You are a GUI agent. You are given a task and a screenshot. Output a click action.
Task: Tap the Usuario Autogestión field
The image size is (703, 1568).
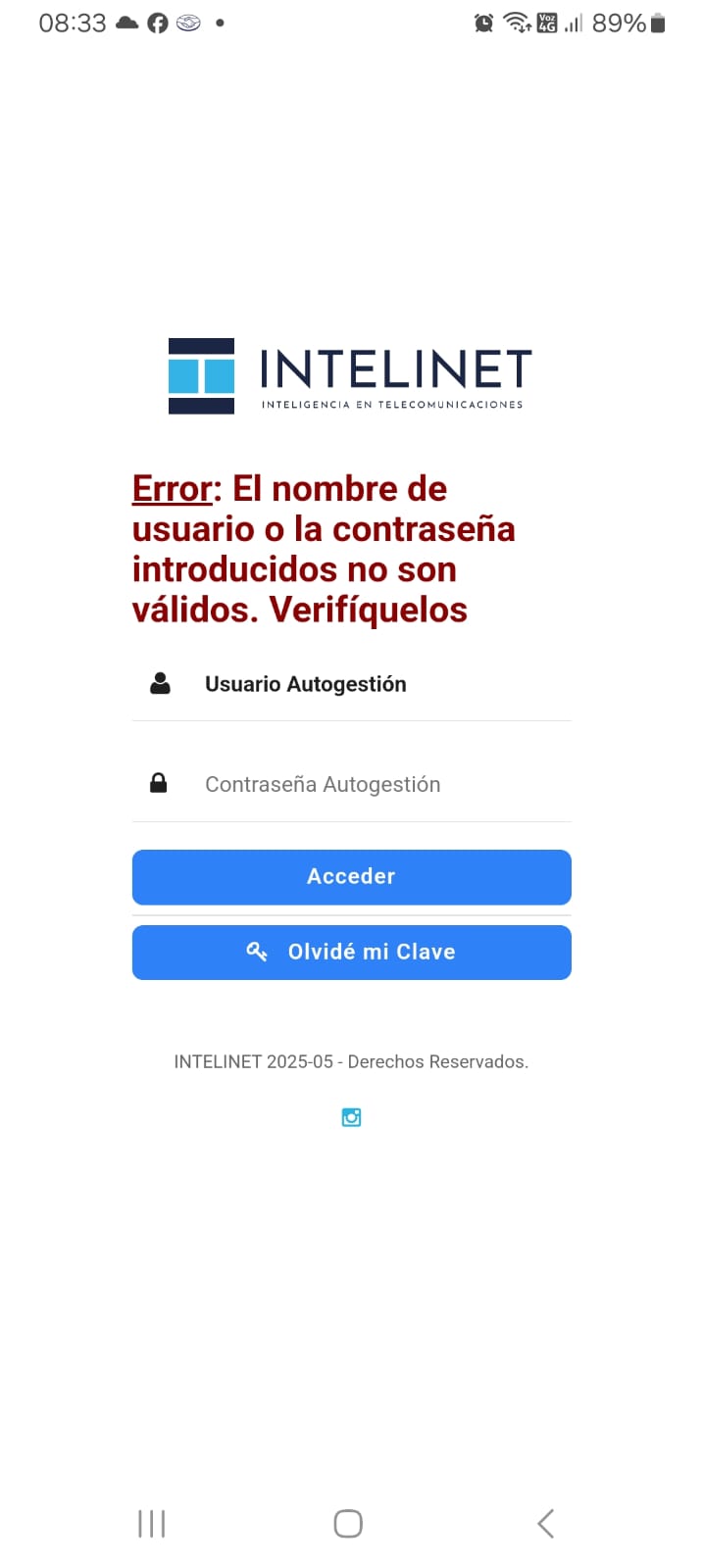(x=373, y=684)
